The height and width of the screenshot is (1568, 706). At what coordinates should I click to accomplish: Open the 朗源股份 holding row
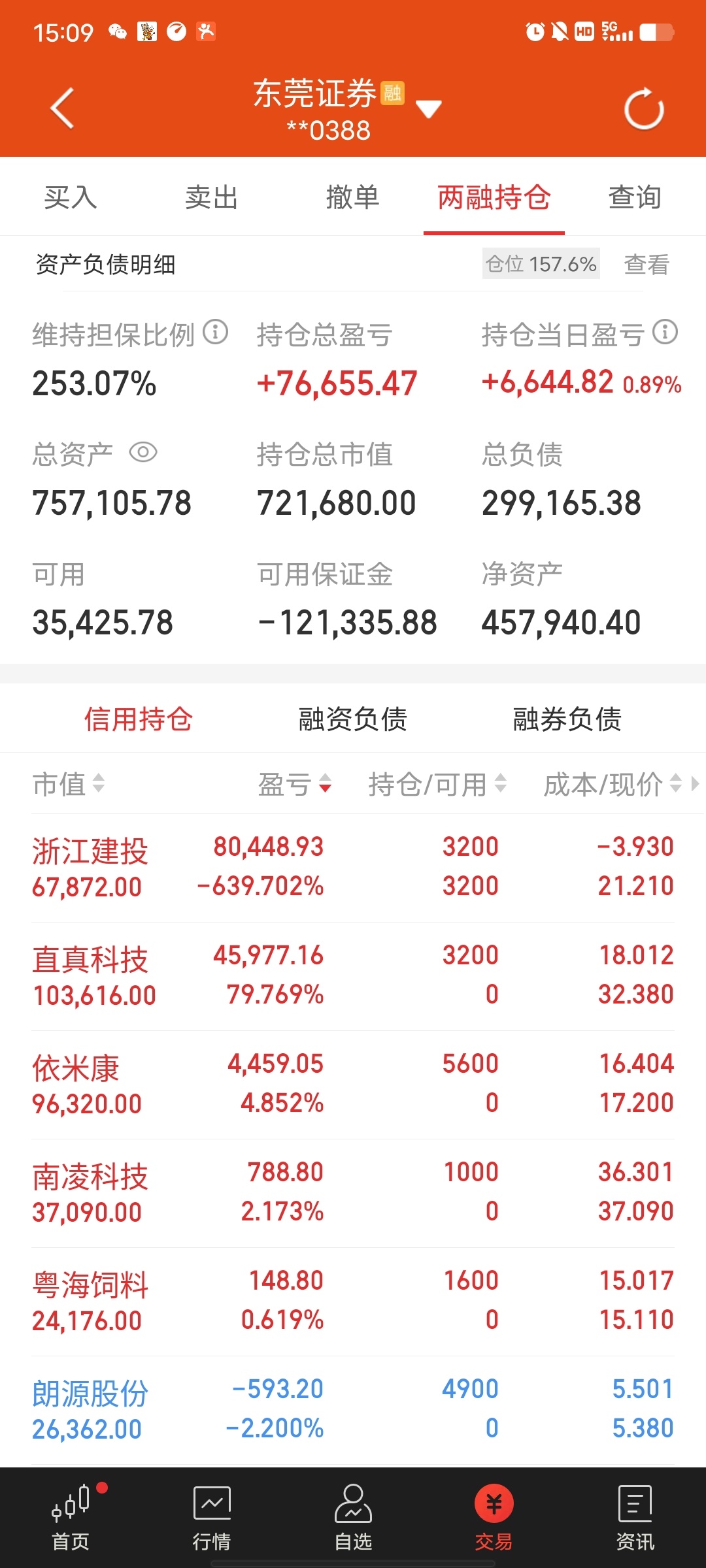pos(353,1410)
